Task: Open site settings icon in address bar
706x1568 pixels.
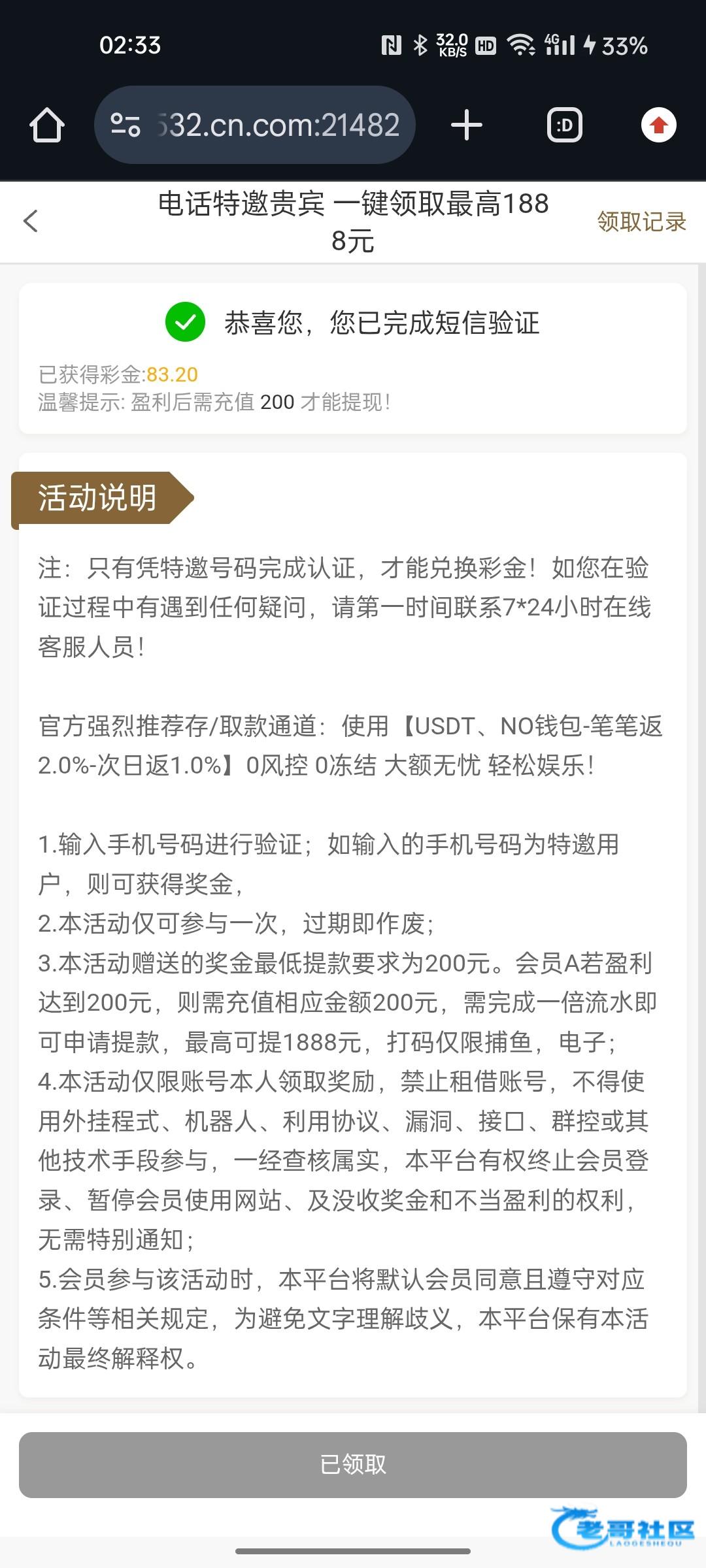Action: pyautogui.click(x=126, y=125)
